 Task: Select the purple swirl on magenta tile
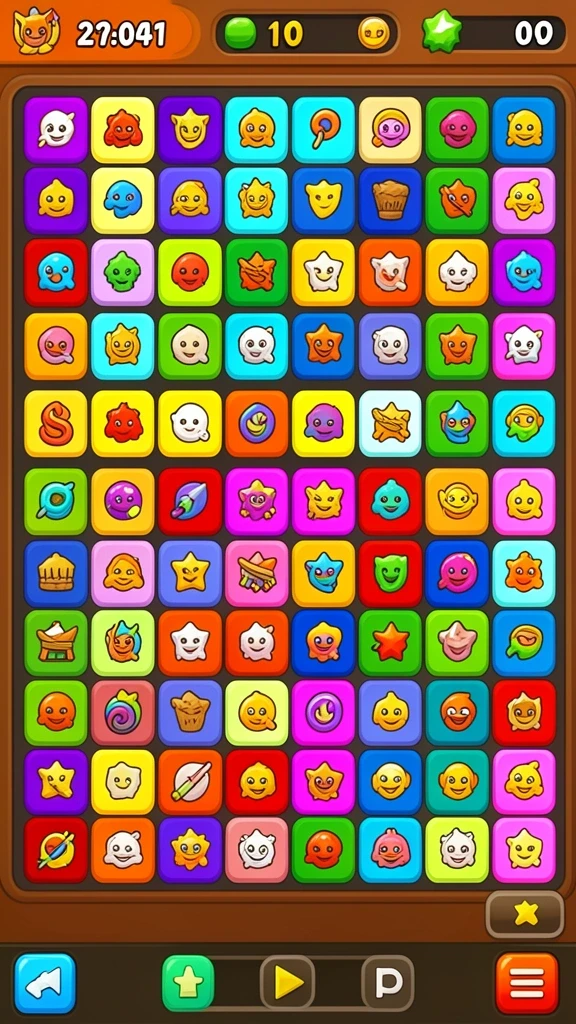(x=323, y=712)
